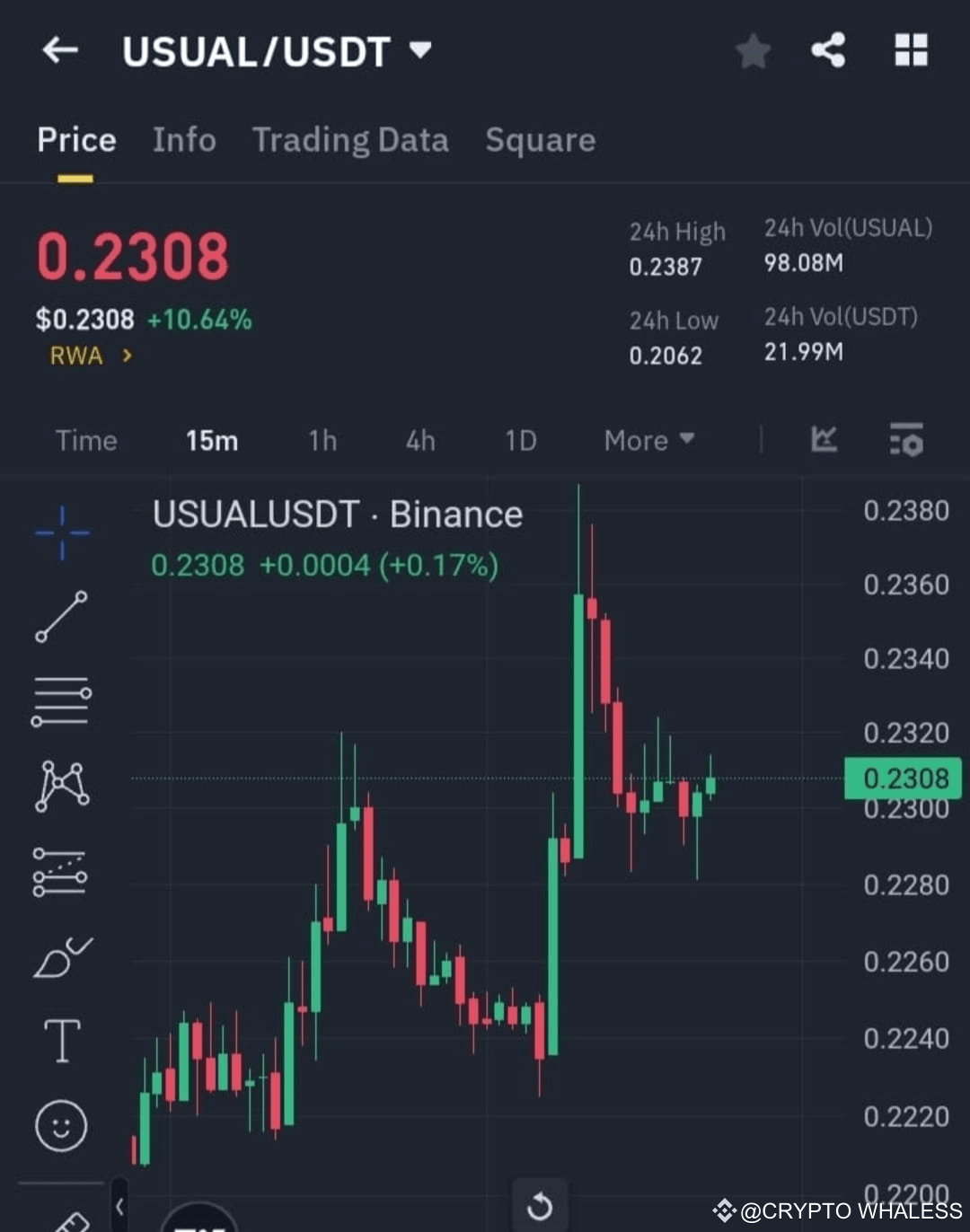
Task: Select the text annotation tool
Action: click(x=61, y=1041)
